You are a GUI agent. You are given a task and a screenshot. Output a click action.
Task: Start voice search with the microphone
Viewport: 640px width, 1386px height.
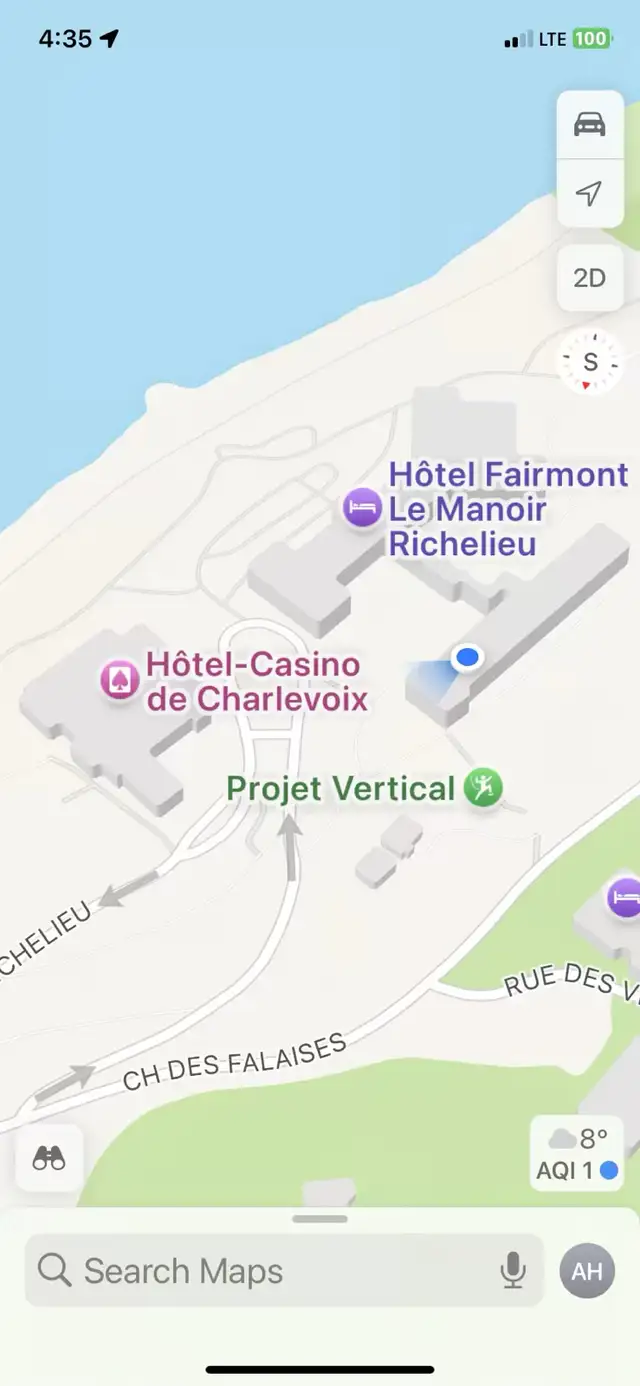[513, 1271]
